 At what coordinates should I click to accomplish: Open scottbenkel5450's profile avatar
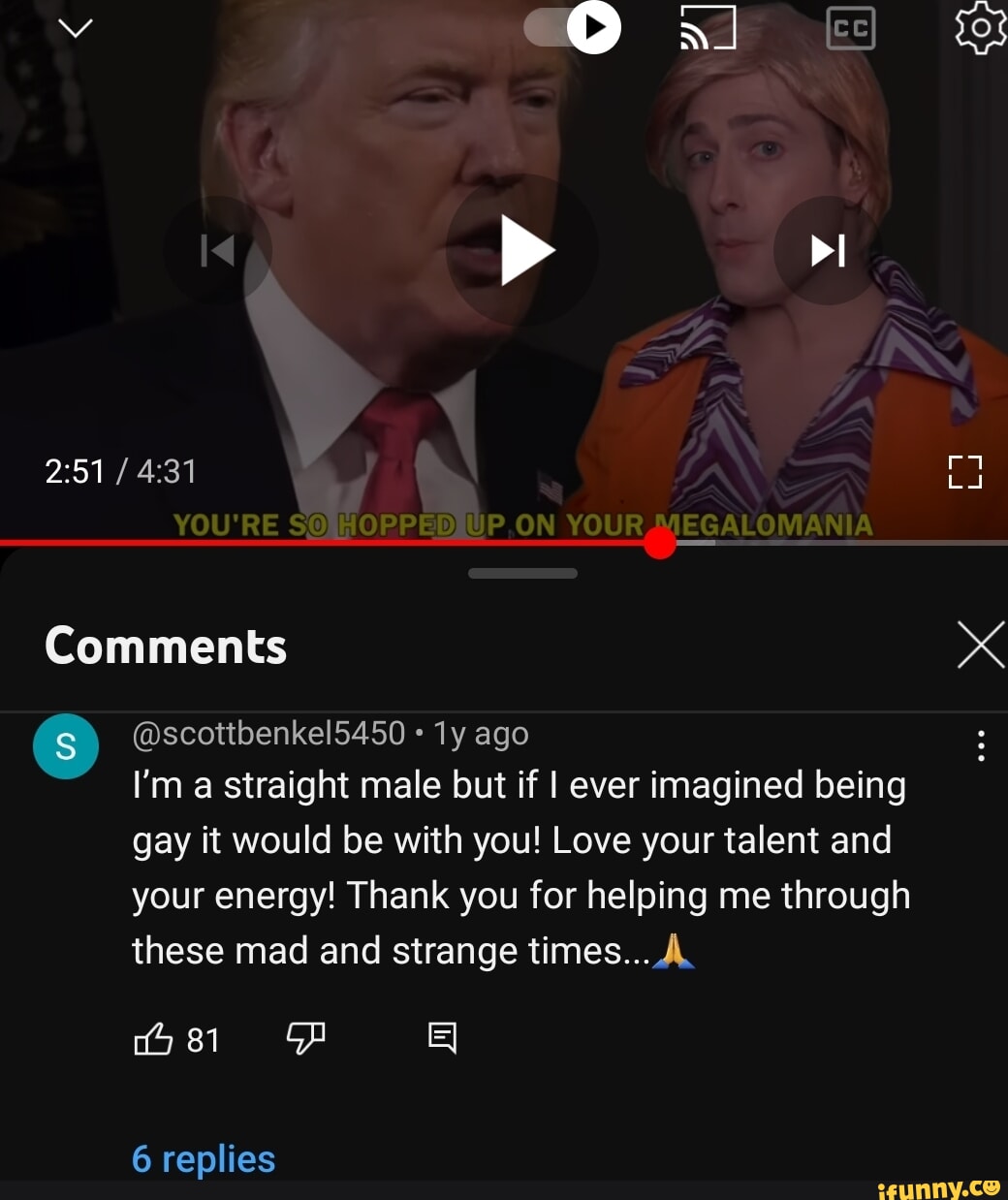coord(66,745)
